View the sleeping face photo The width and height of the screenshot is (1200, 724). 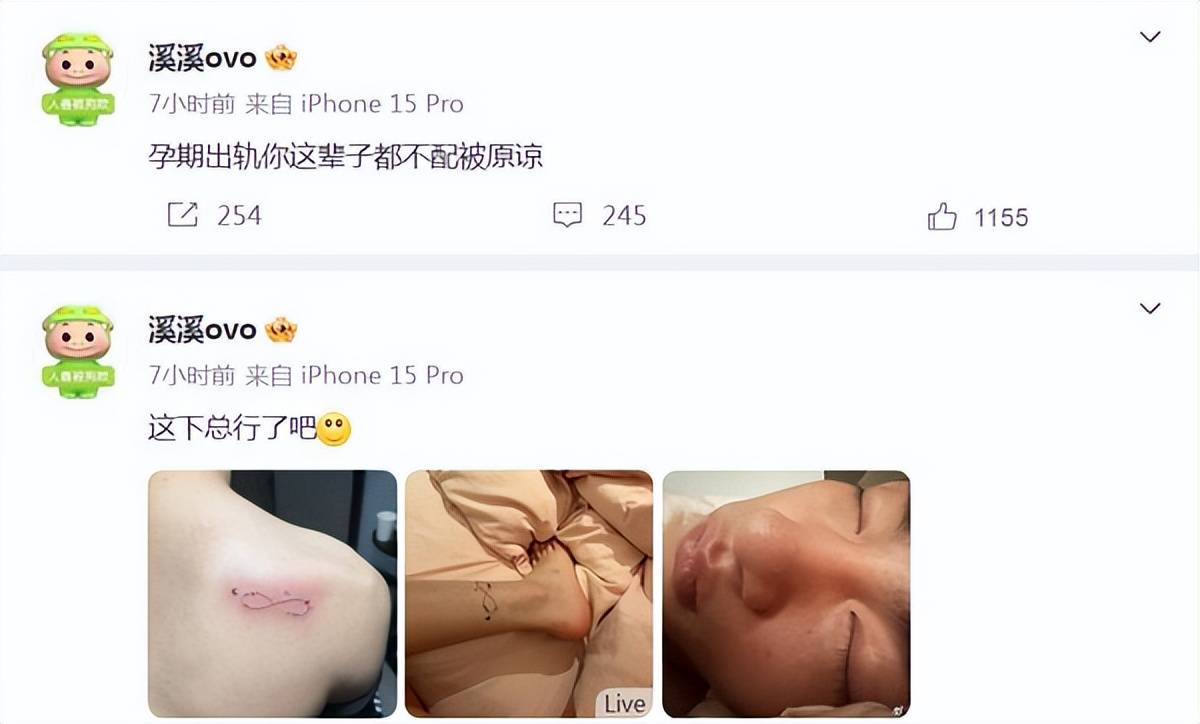[x=786, y=594]
